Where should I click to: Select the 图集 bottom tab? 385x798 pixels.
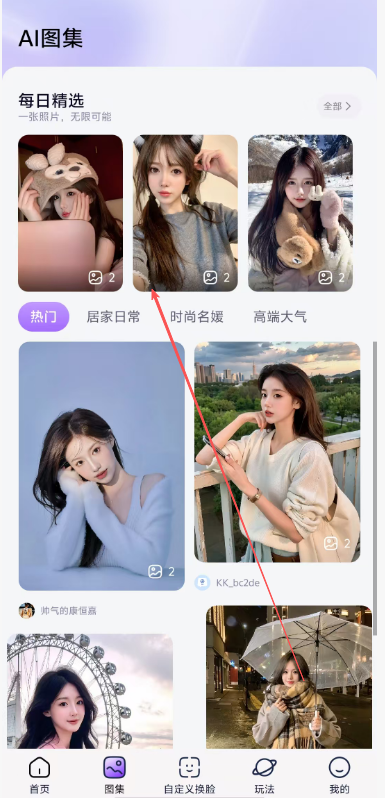click(x=114, y=776)
